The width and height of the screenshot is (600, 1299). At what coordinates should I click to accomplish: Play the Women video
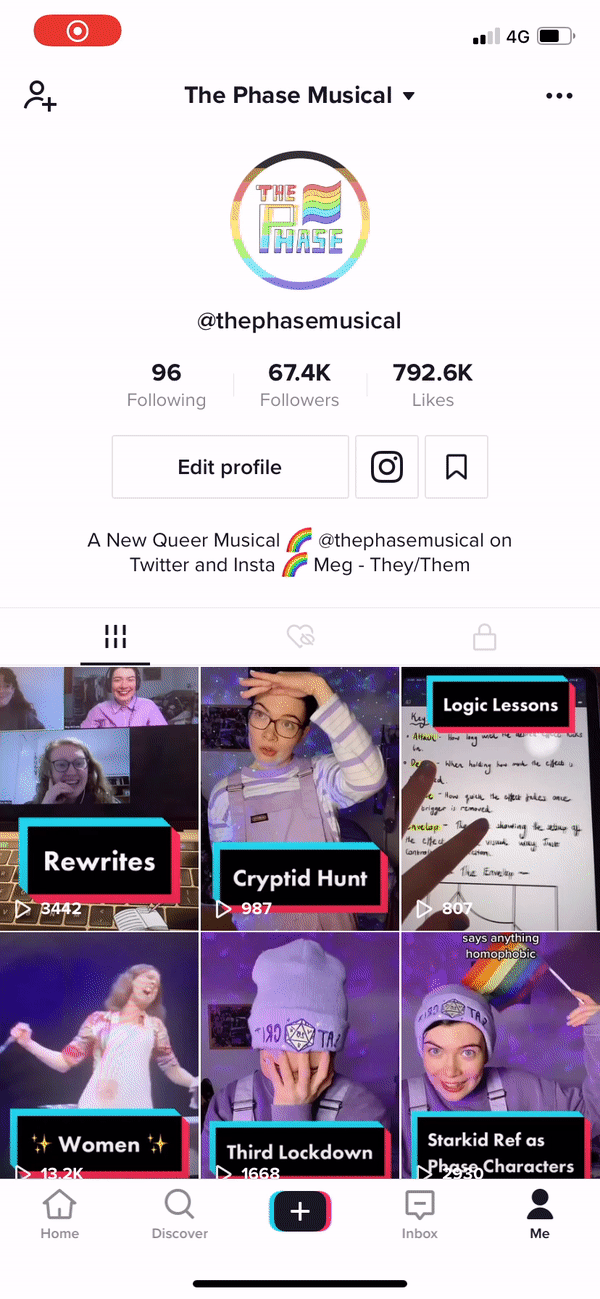99,1055
